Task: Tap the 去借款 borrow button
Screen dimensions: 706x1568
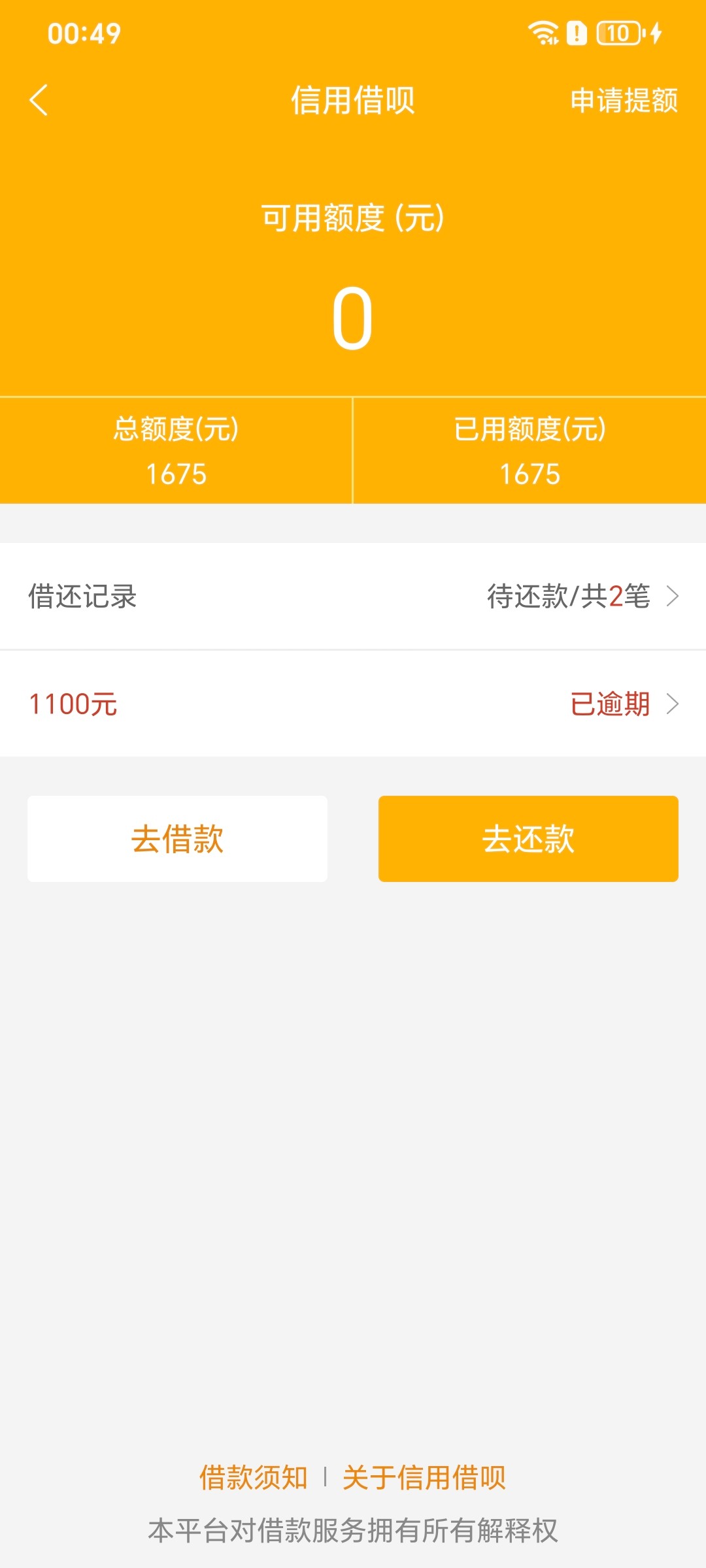Action: (x=176, y=838)
